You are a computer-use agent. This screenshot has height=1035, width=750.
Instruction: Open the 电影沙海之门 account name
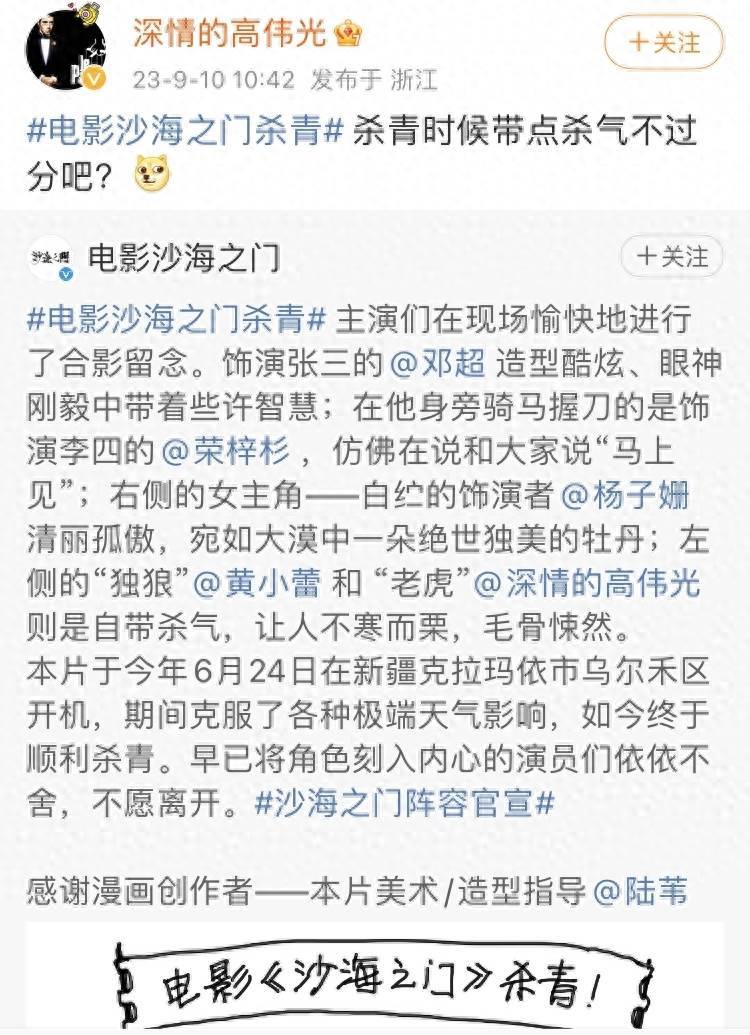coord(184,259)
